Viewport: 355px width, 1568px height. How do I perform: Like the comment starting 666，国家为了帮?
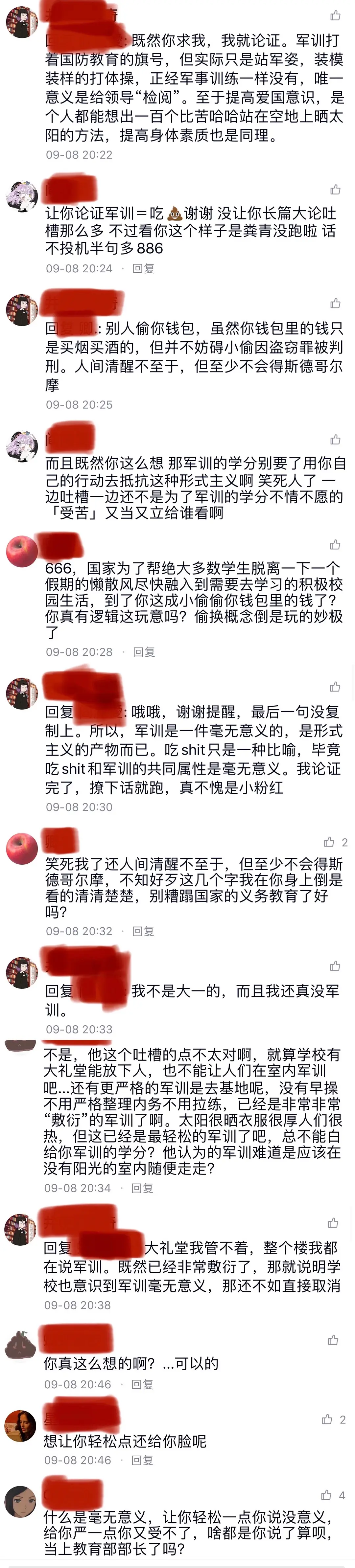(x=335, y=544)
